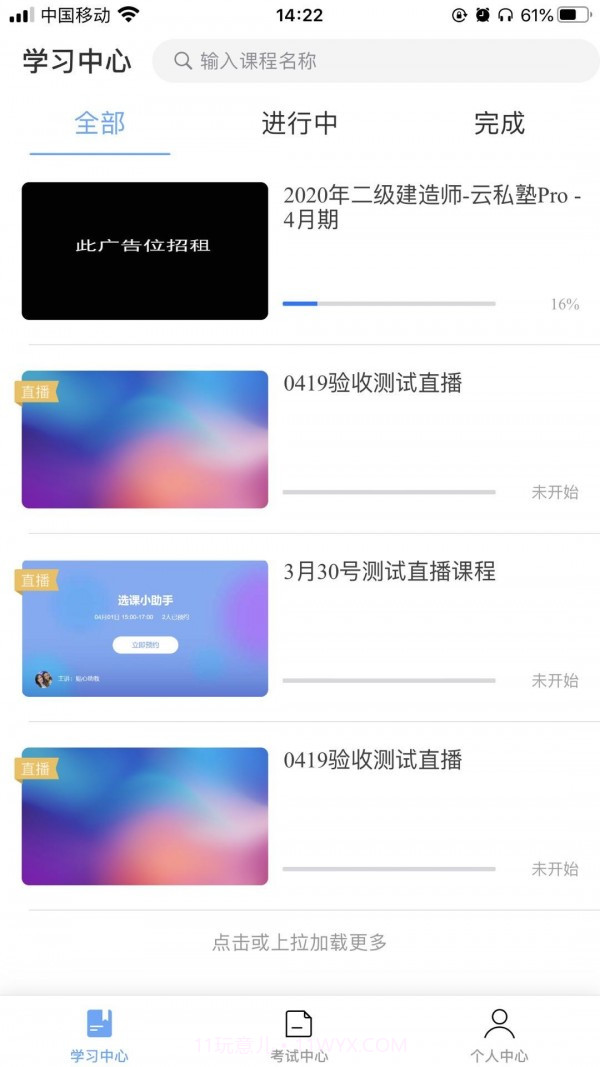This screenshot has height=1067, width=600.
Task: Switch to the 进行中 tab
Action: pos(299,124)
